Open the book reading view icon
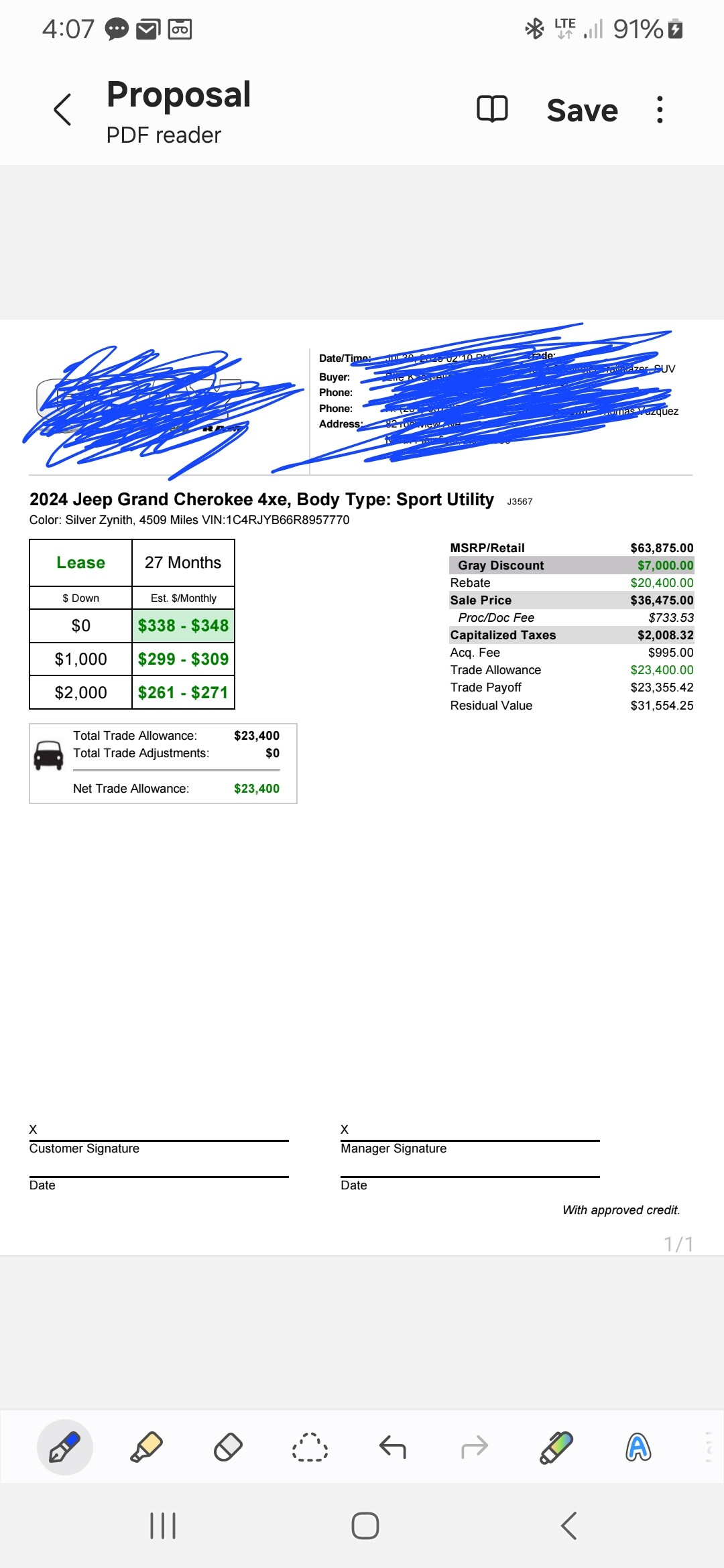The width and height of the screenshot is (724, 1568). pyautogui.click(x=492, y=109)
